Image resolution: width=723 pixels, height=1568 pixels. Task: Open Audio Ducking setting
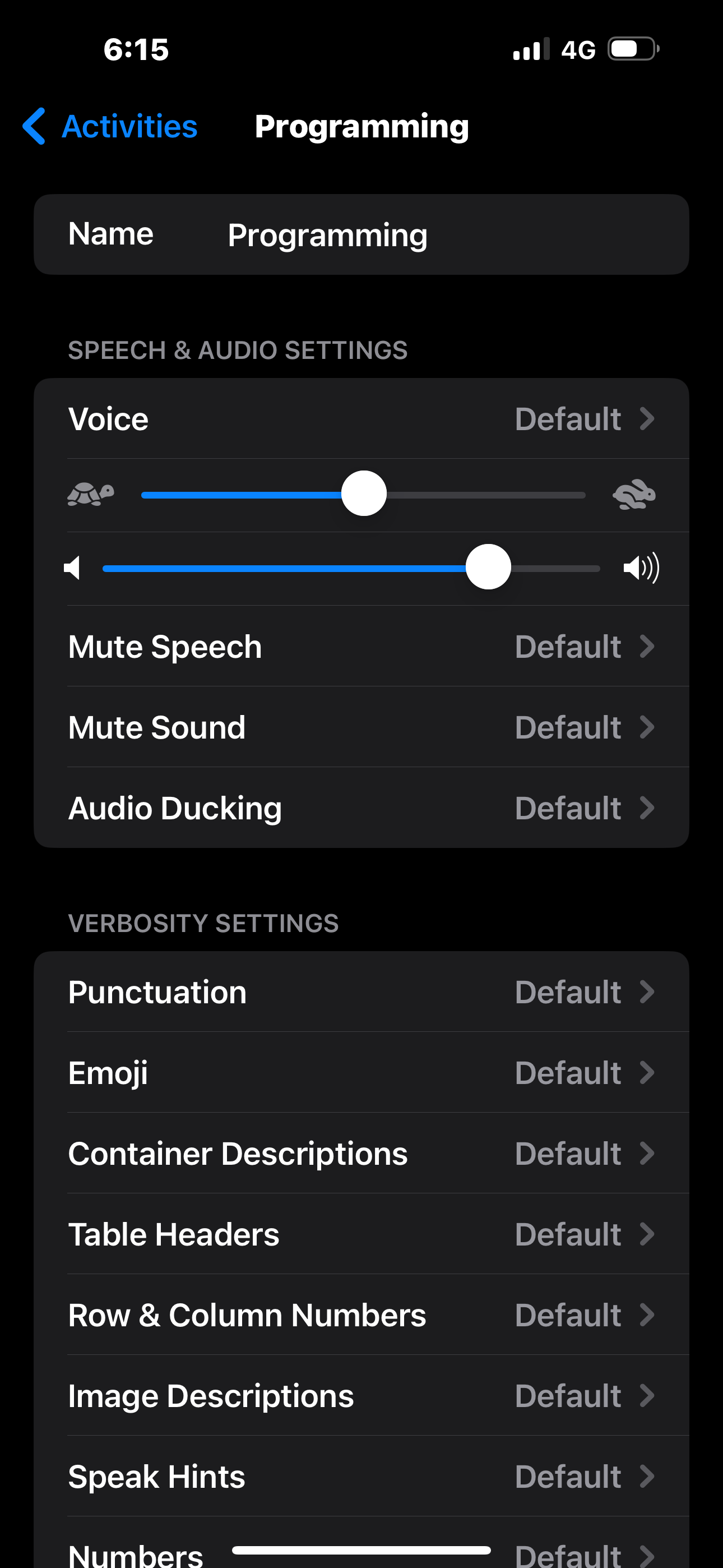tap(361, 808)
